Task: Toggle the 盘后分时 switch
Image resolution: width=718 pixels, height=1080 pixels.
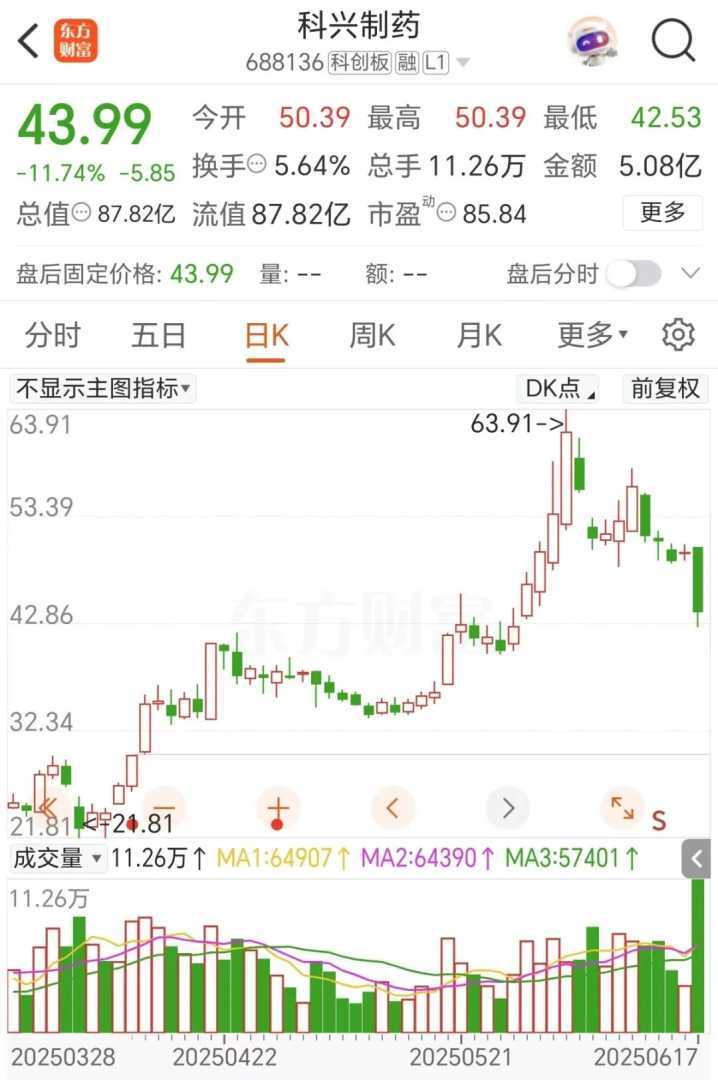Action: (x=634, y=274)
